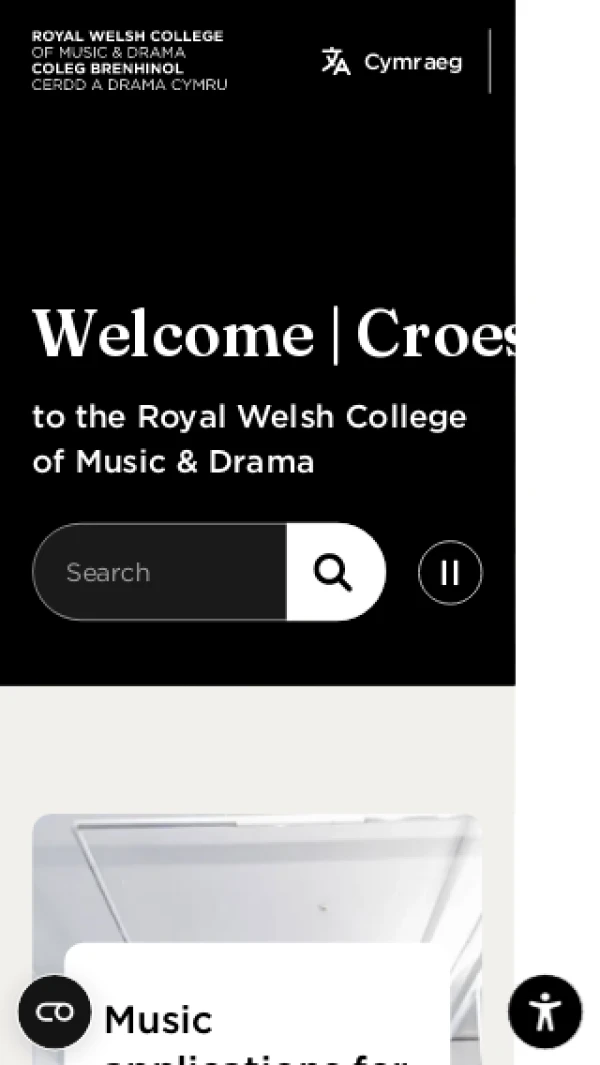Pause the banner animation
The height and width of the screenshot is (1065, 600).
[x=450, y=572]
